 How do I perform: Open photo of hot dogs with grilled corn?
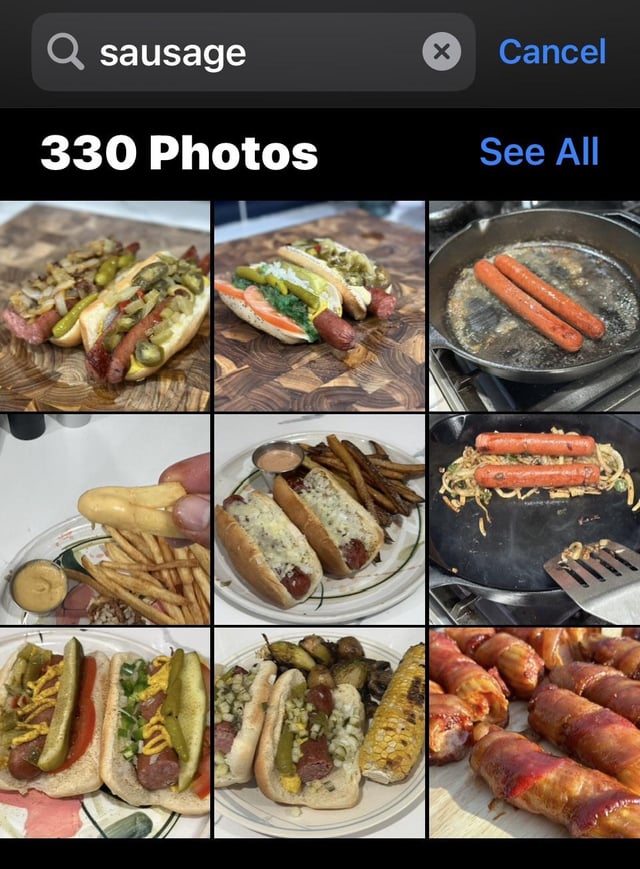tap(319, 732)
